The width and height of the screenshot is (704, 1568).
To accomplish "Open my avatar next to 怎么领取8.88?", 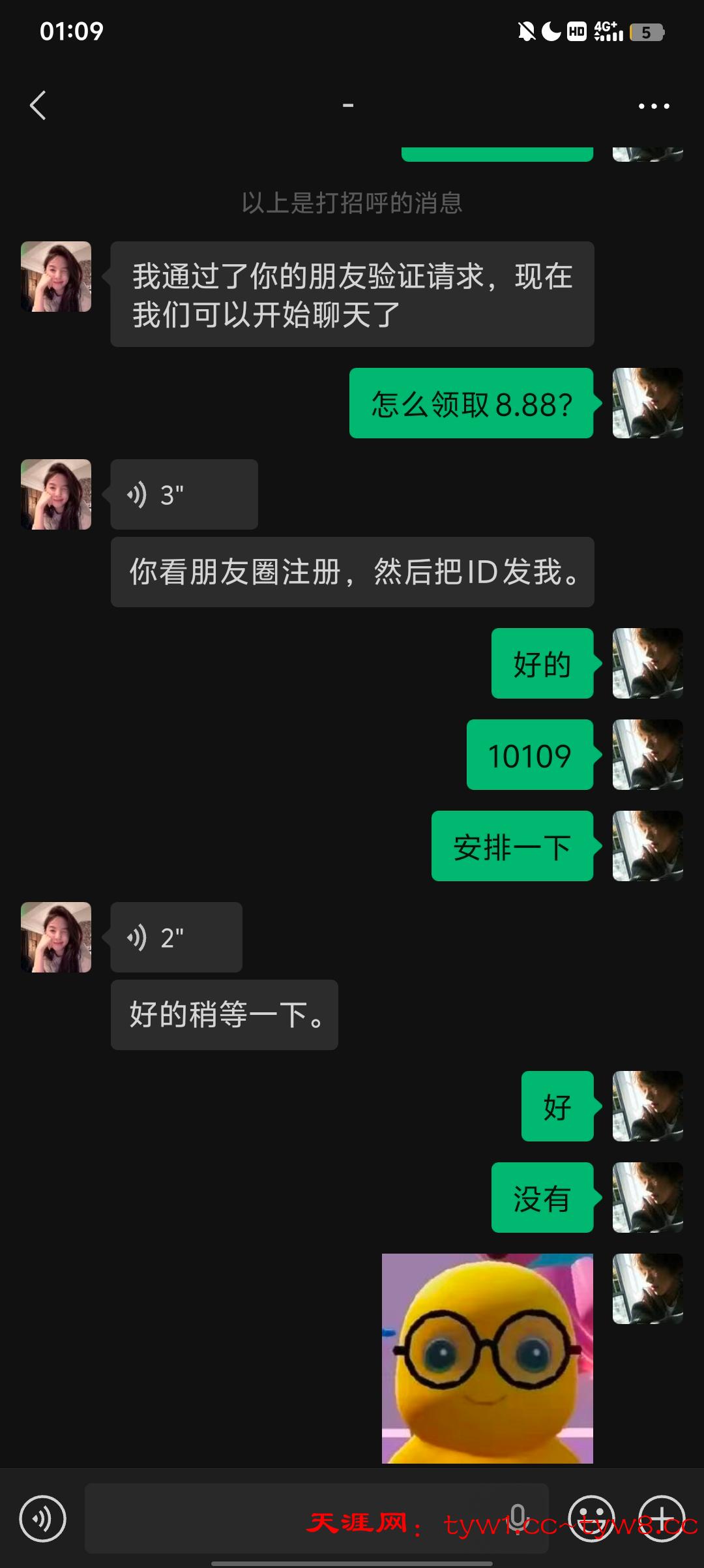I will click(647, 403).
